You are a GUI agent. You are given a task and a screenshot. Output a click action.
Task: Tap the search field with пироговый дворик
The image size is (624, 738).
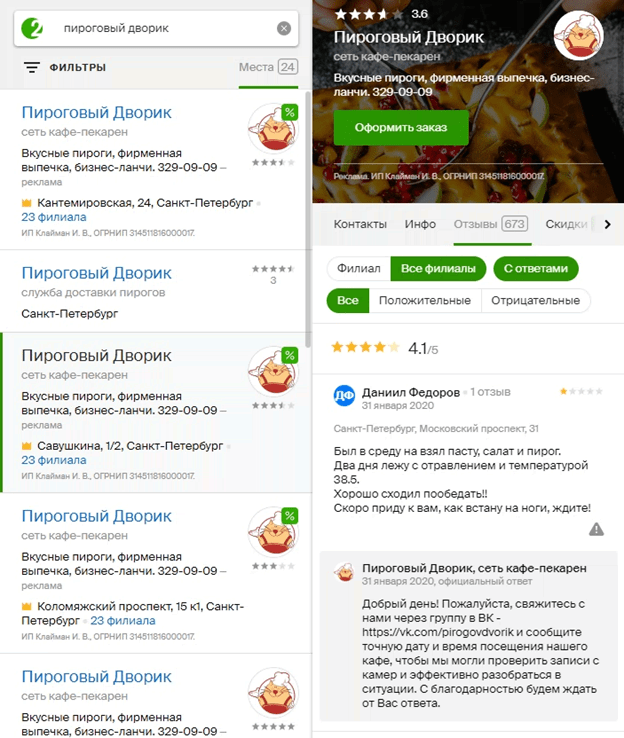(x=160, y=28)
